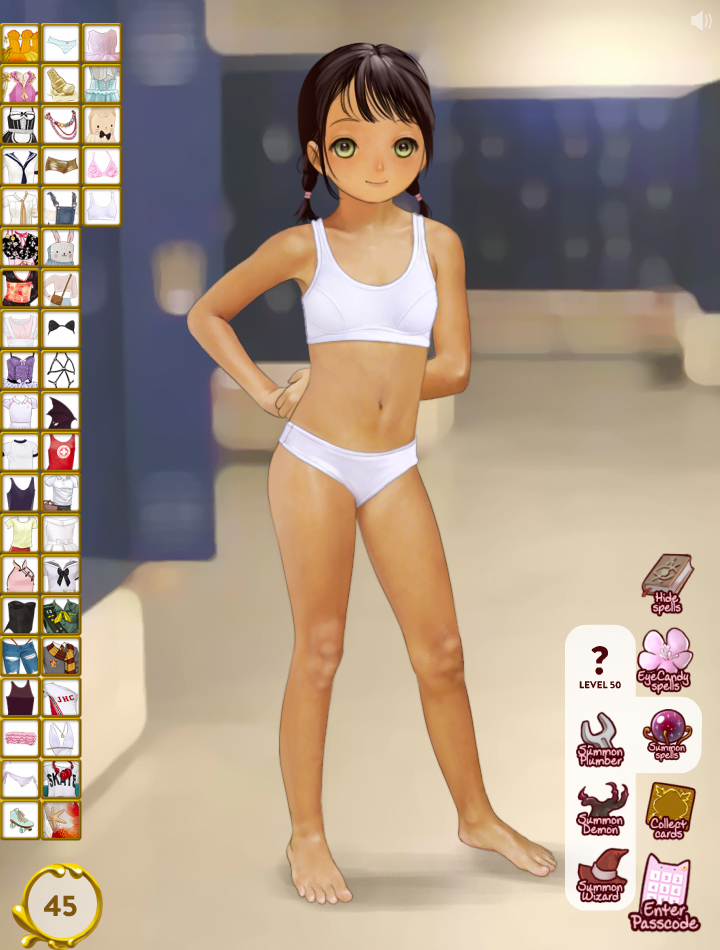The width and height of the screenshot is (720, 950).
Task: Open Summon spells orb
Action: click(667, 734)
